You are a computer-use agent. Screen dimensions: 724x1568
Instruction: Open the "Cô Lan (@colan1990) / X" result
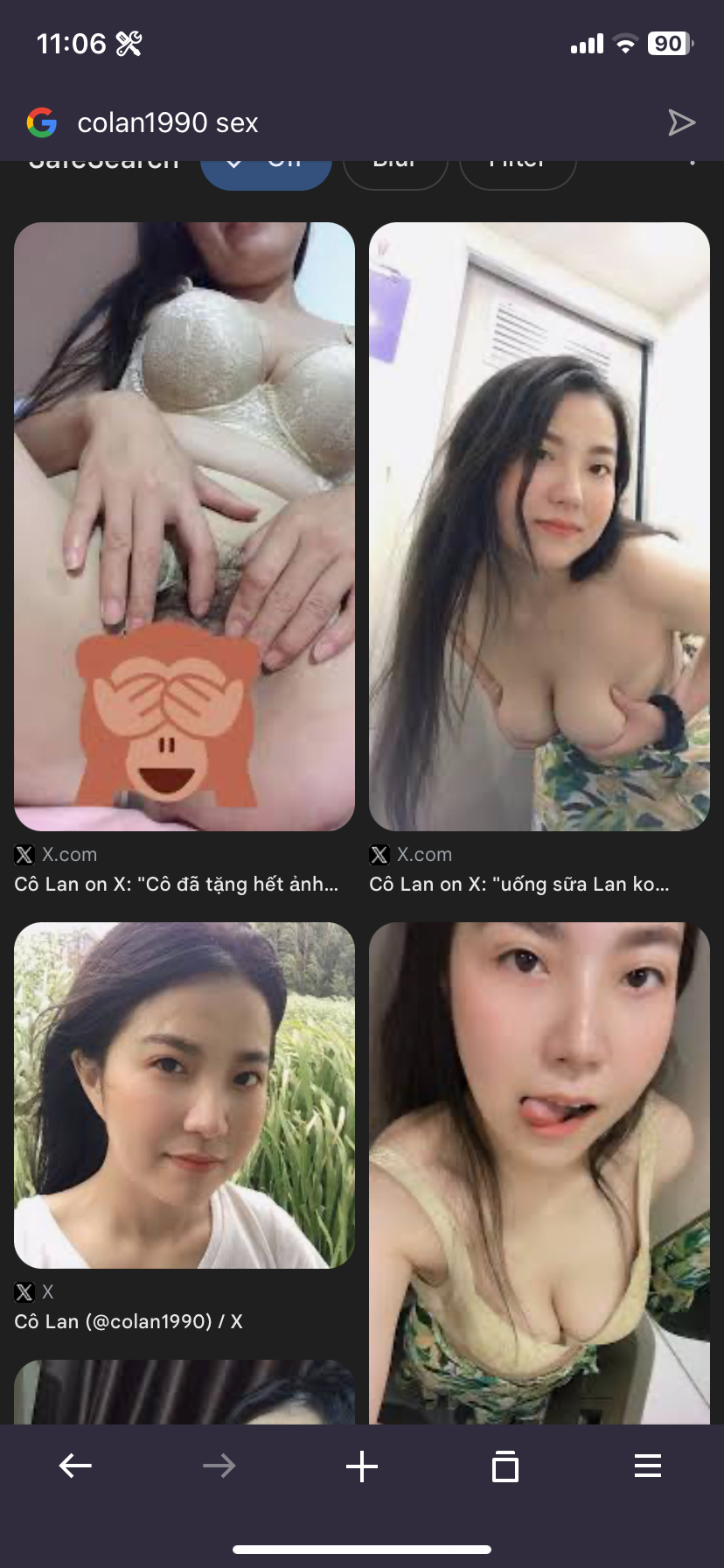point(129,1321)
